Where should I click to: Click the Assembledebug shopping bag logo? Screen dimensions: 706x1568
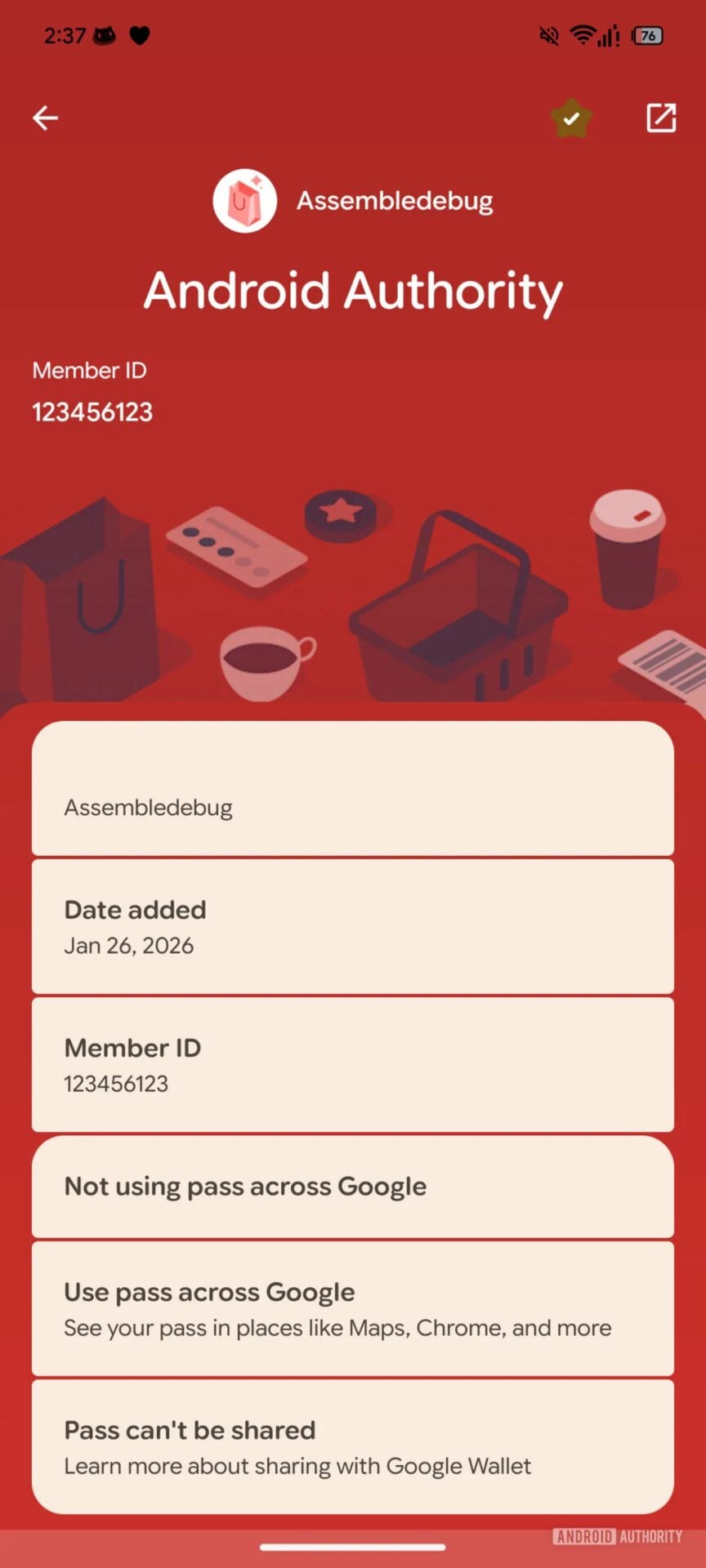pyautogui.click(x=244, y=199)
